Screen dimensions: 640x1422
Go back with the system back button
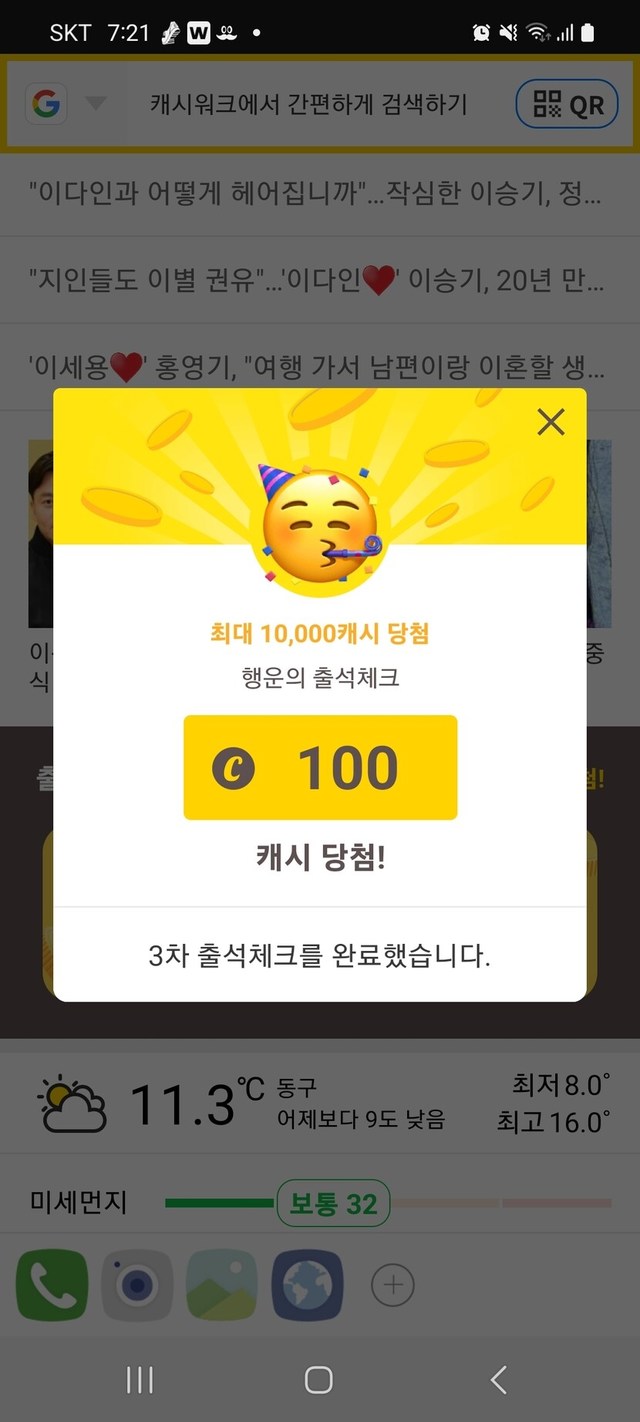tap(498, 1381)
